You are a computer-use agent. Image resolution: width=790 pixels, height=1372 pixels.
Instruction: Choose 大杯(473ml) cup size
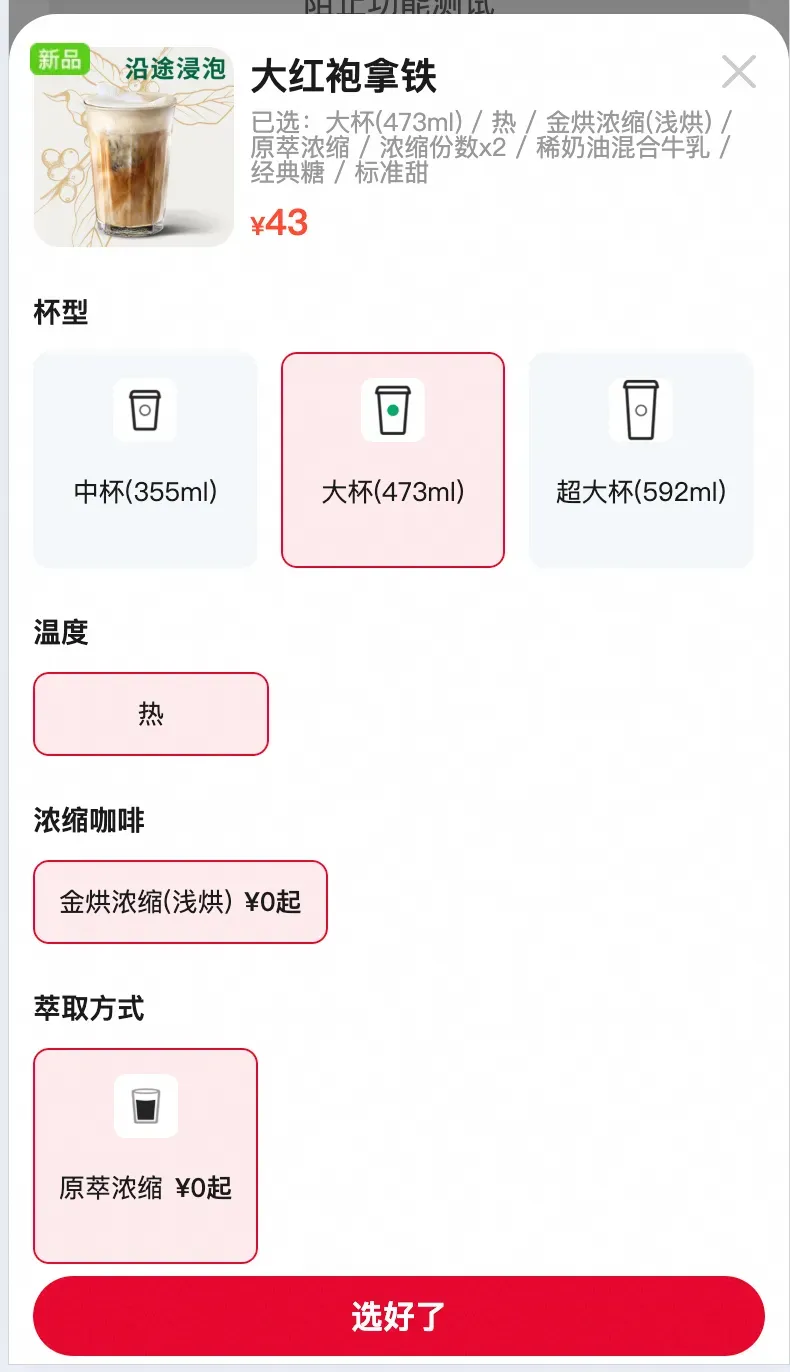[x=393, y=460]
